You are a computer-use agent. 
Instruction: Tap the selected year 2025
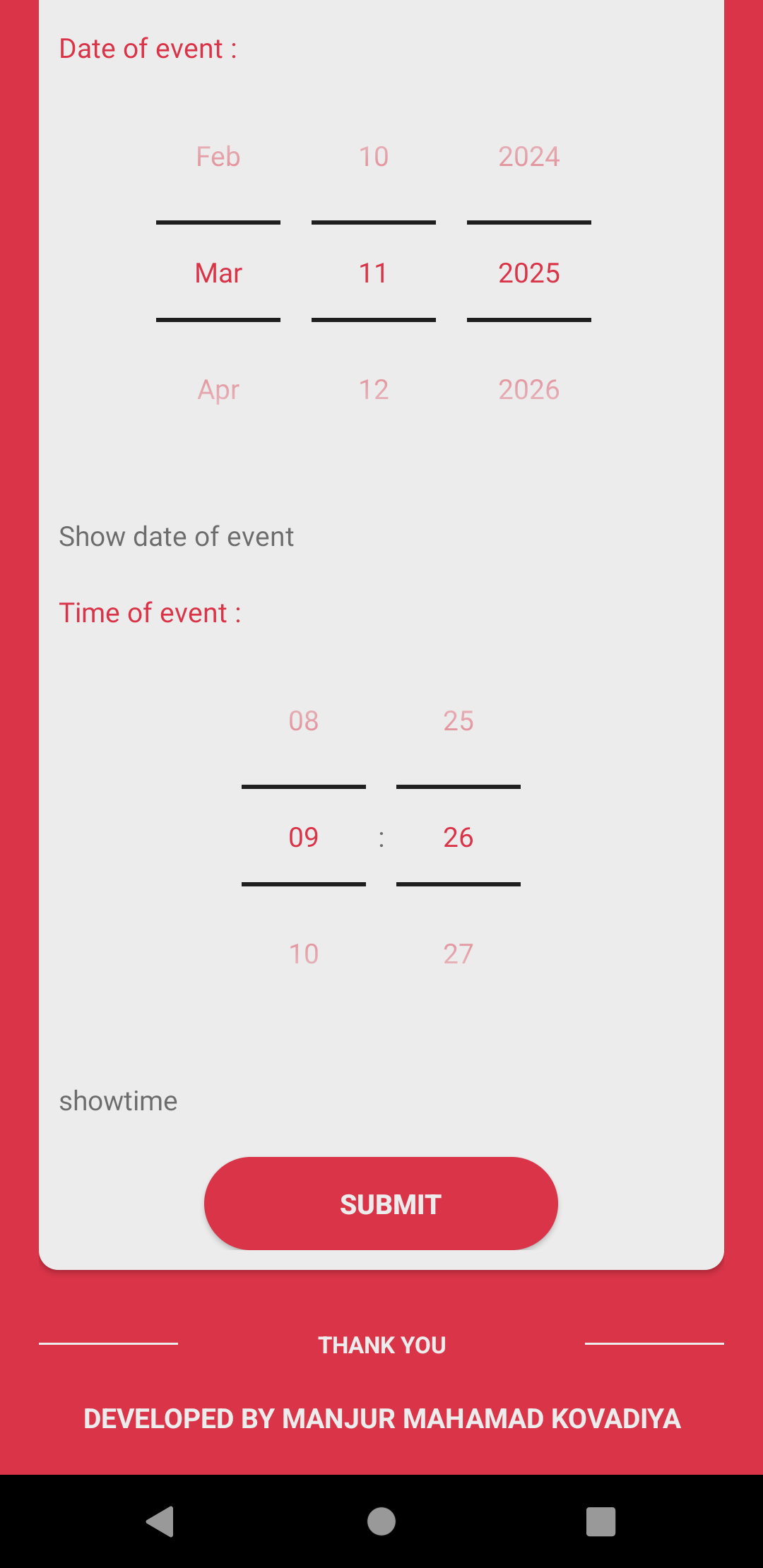click(528, 273)
